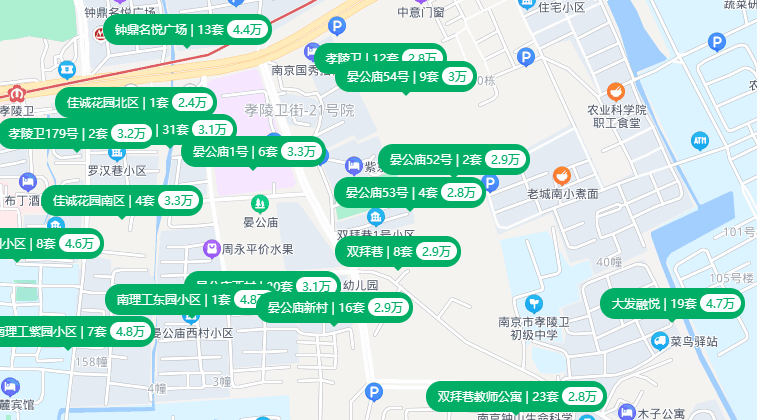757x420 pixels.
Task: Select the 佳诚花园北区 map marker
Action: coord(136,102)
